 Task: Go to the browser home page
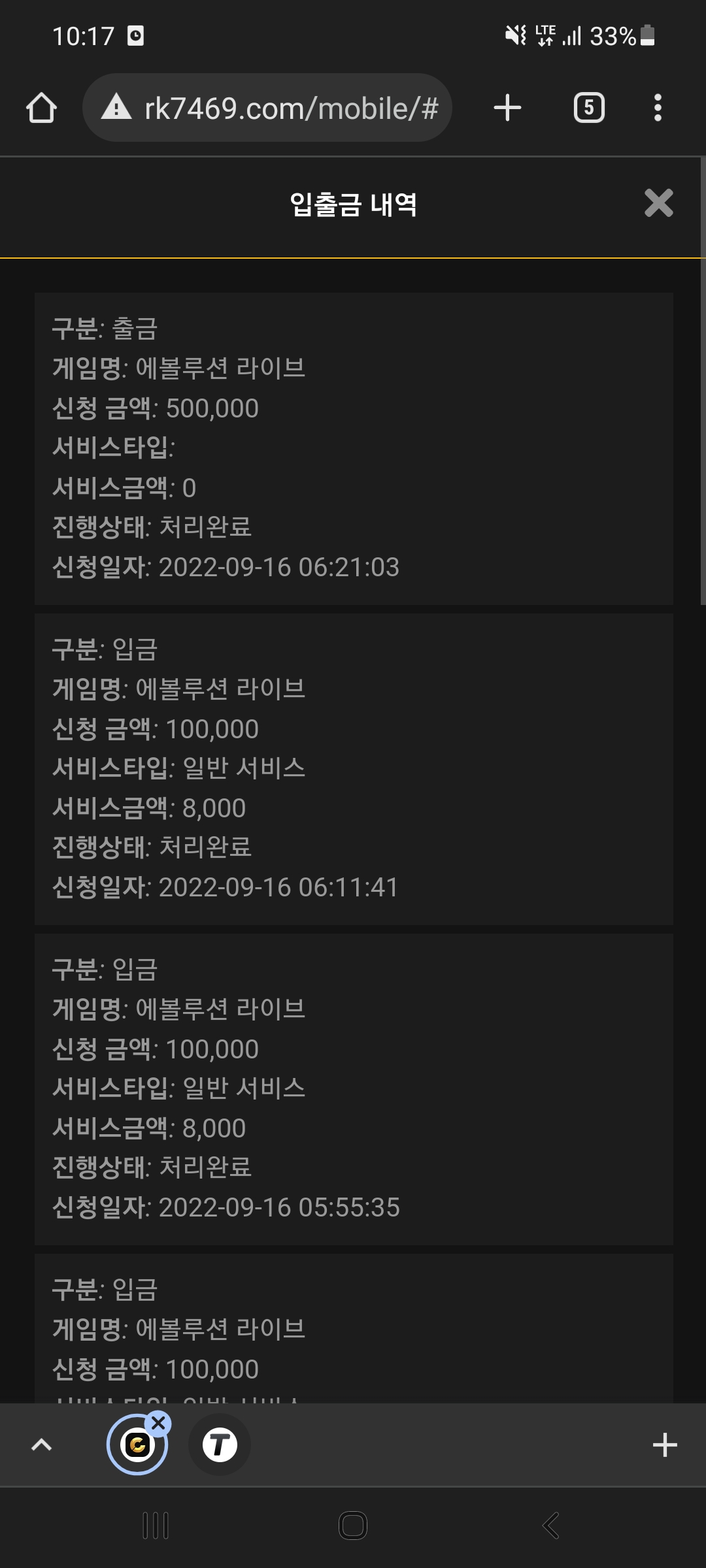(41, 108)
